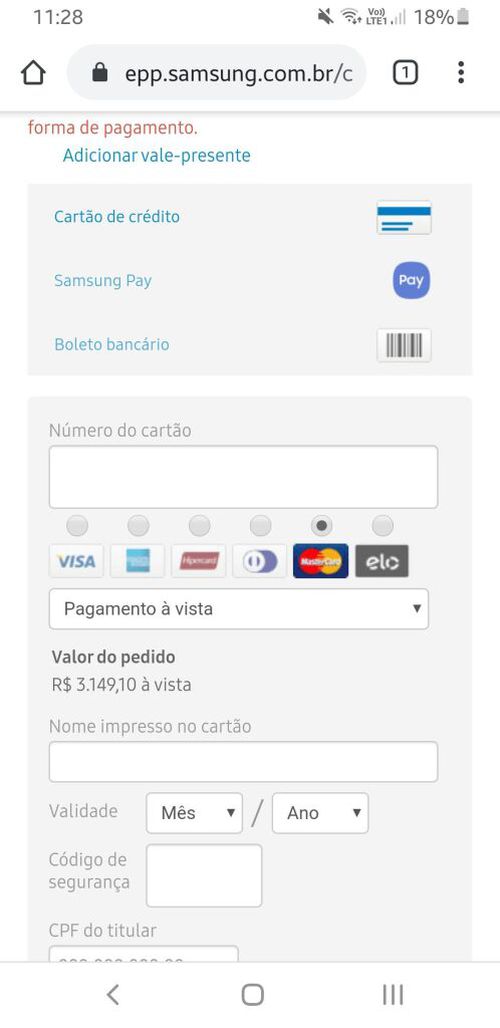The height and width of the screenshot is (1028, 500).
Task: Go back with the system back button
Action: tap(113, 994)
